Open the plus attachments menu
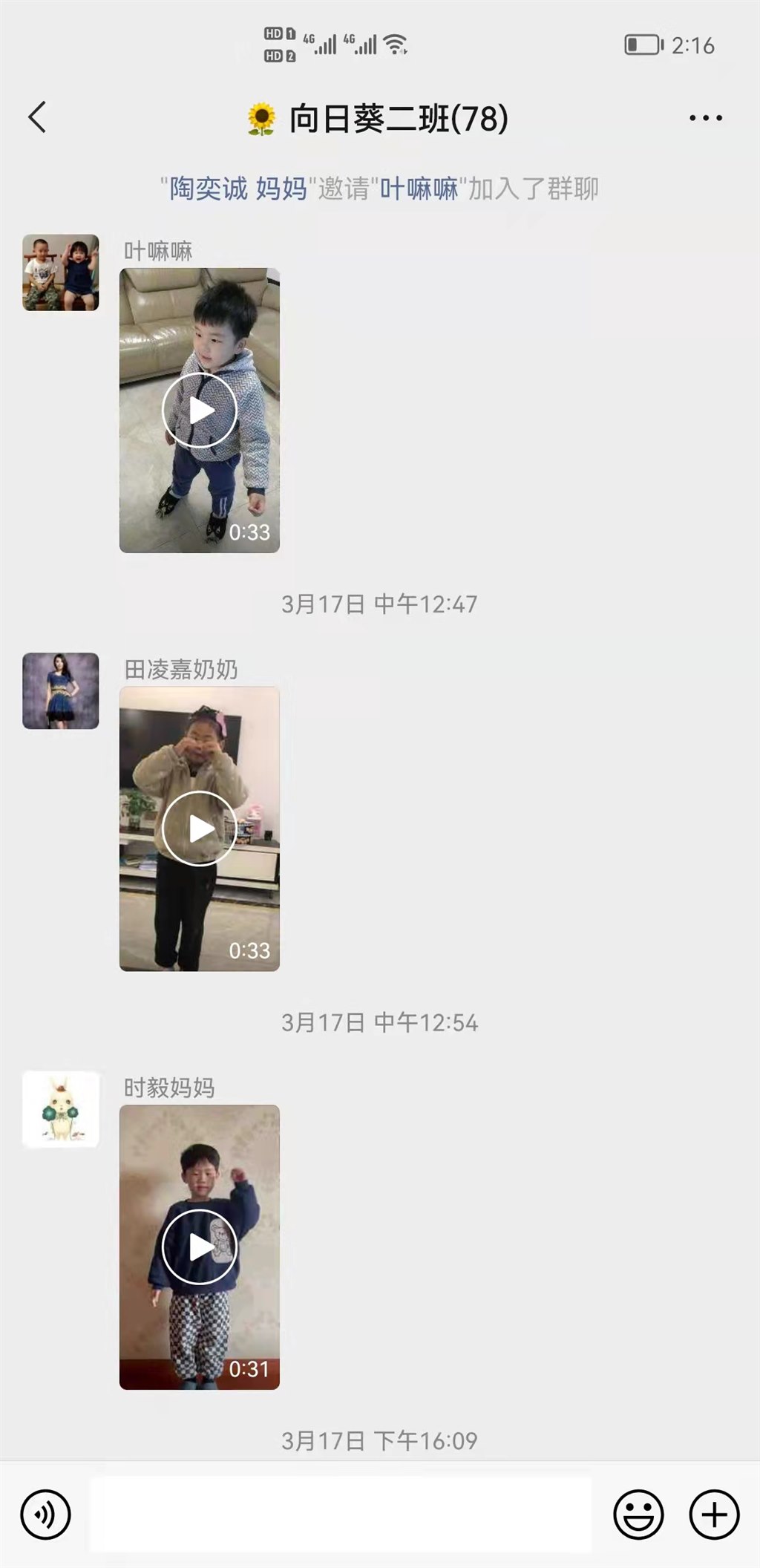Viewport: 760px width, 1568px height. (715, 1515)
